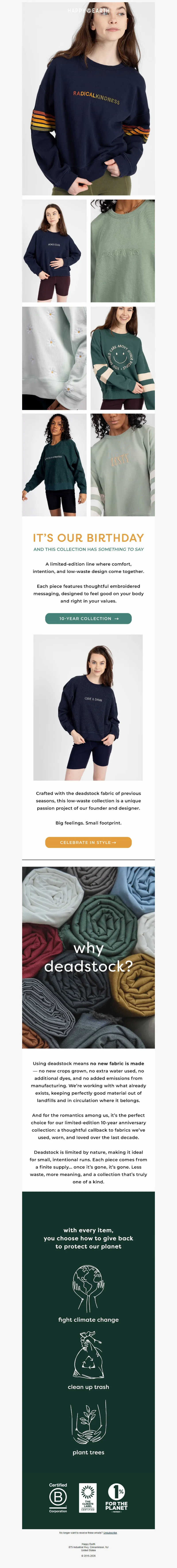This screenshot has width=177, height=1568.
Task: Open the 10-Year Collection button
Action: tap(88, 618)
